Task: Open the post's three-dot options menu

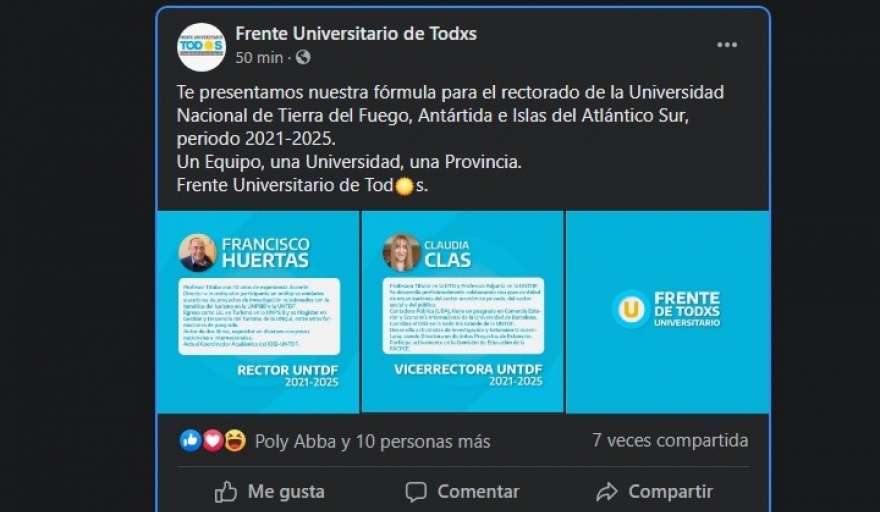Action: pyautogui.click(x=727, y=45)
